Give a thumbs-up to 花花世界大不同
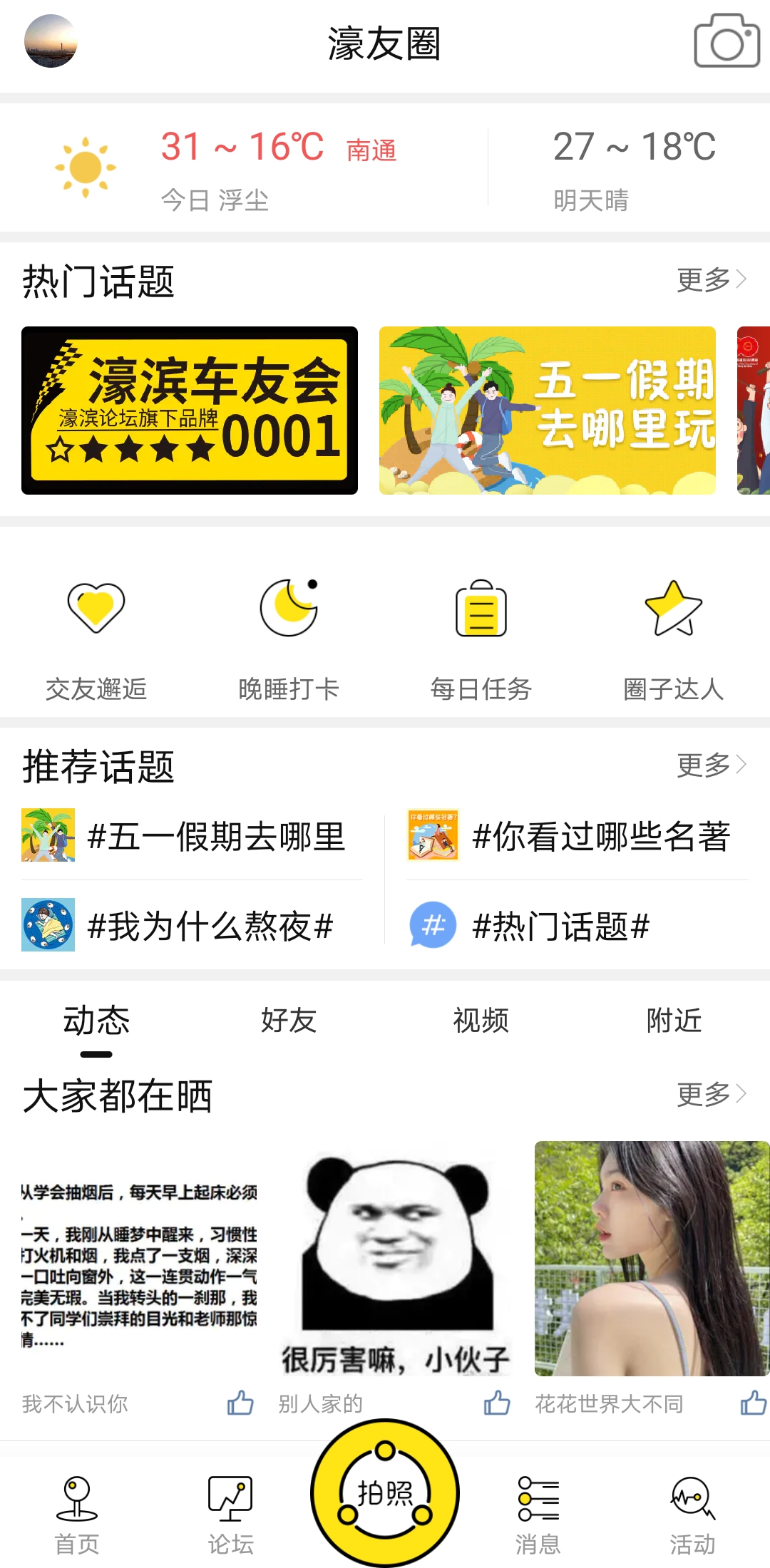The image size is (770, 1568). pos(752,1401)
